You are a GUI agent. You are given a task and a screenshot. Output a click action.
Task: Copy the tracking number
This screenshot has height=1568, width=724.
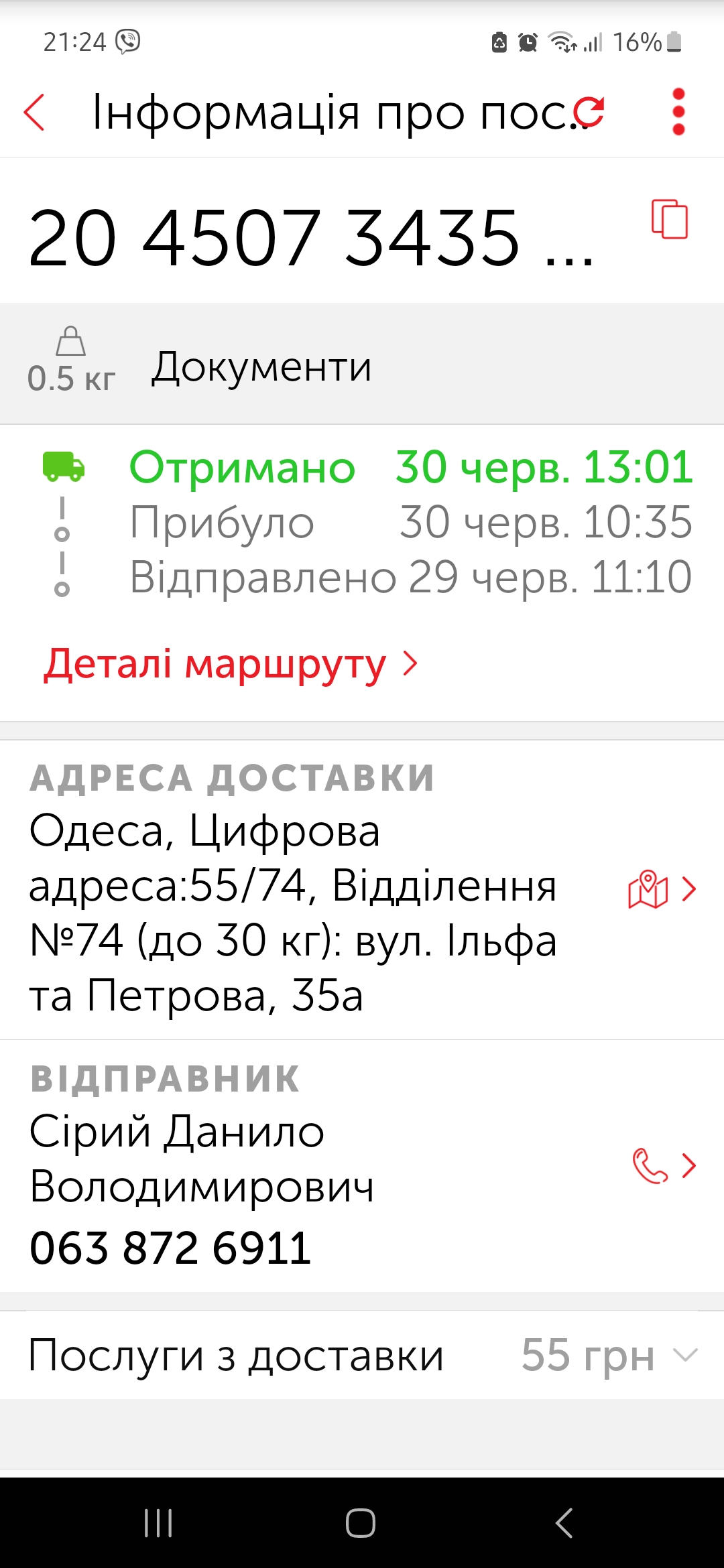pos(670,218)
